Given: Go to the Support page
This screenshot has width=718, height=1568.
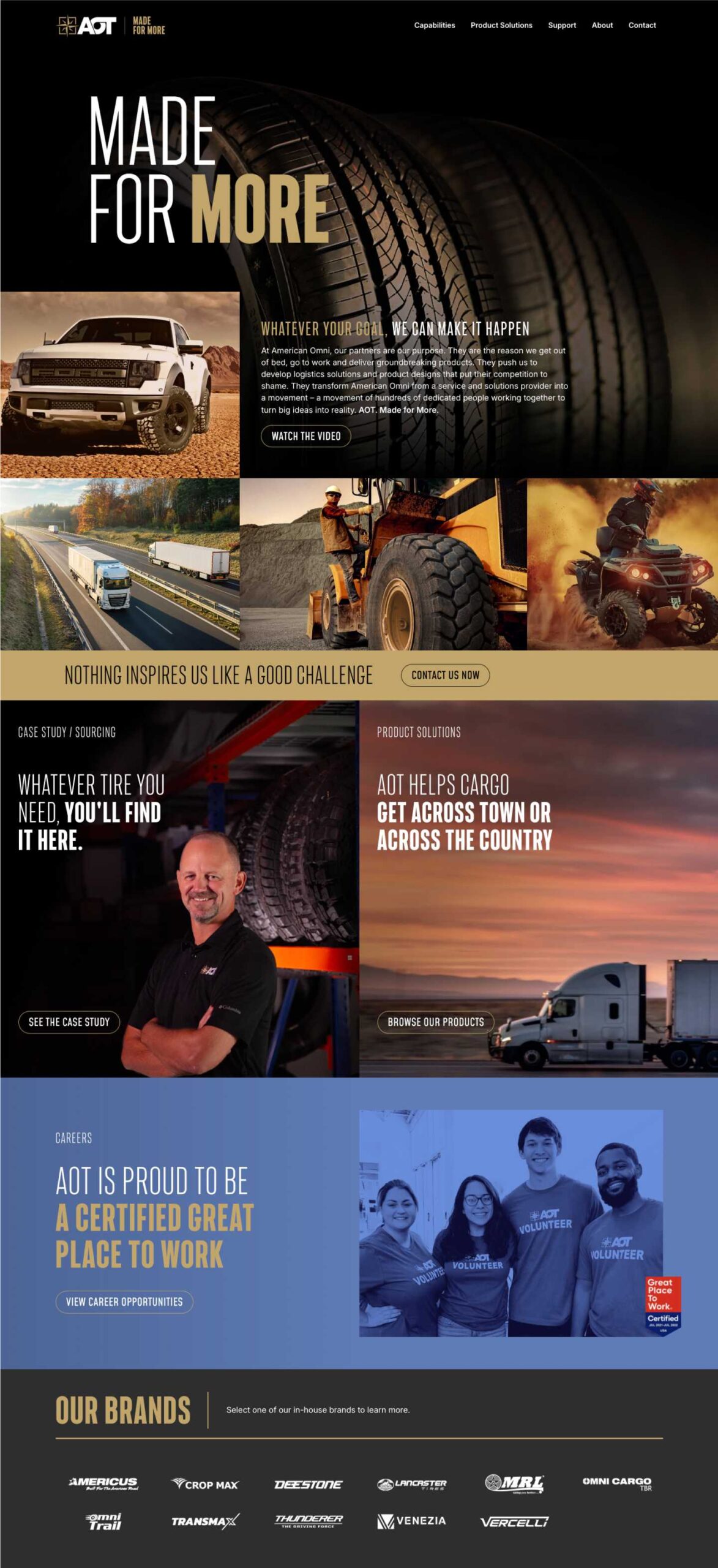Looking at the screenshot, I should (561, 25).
